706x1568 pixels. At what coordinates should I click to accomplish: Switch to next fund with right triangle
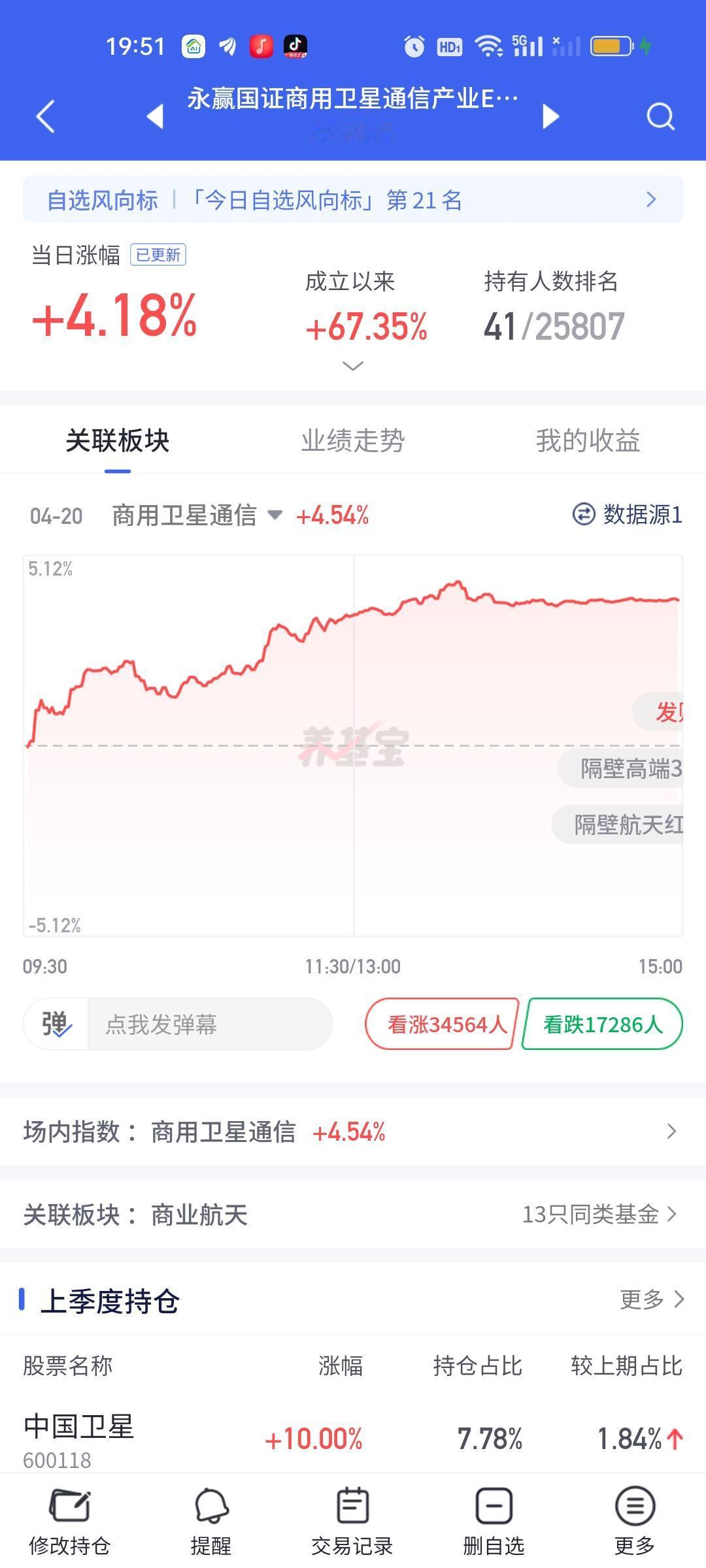(x=551, y=117)
